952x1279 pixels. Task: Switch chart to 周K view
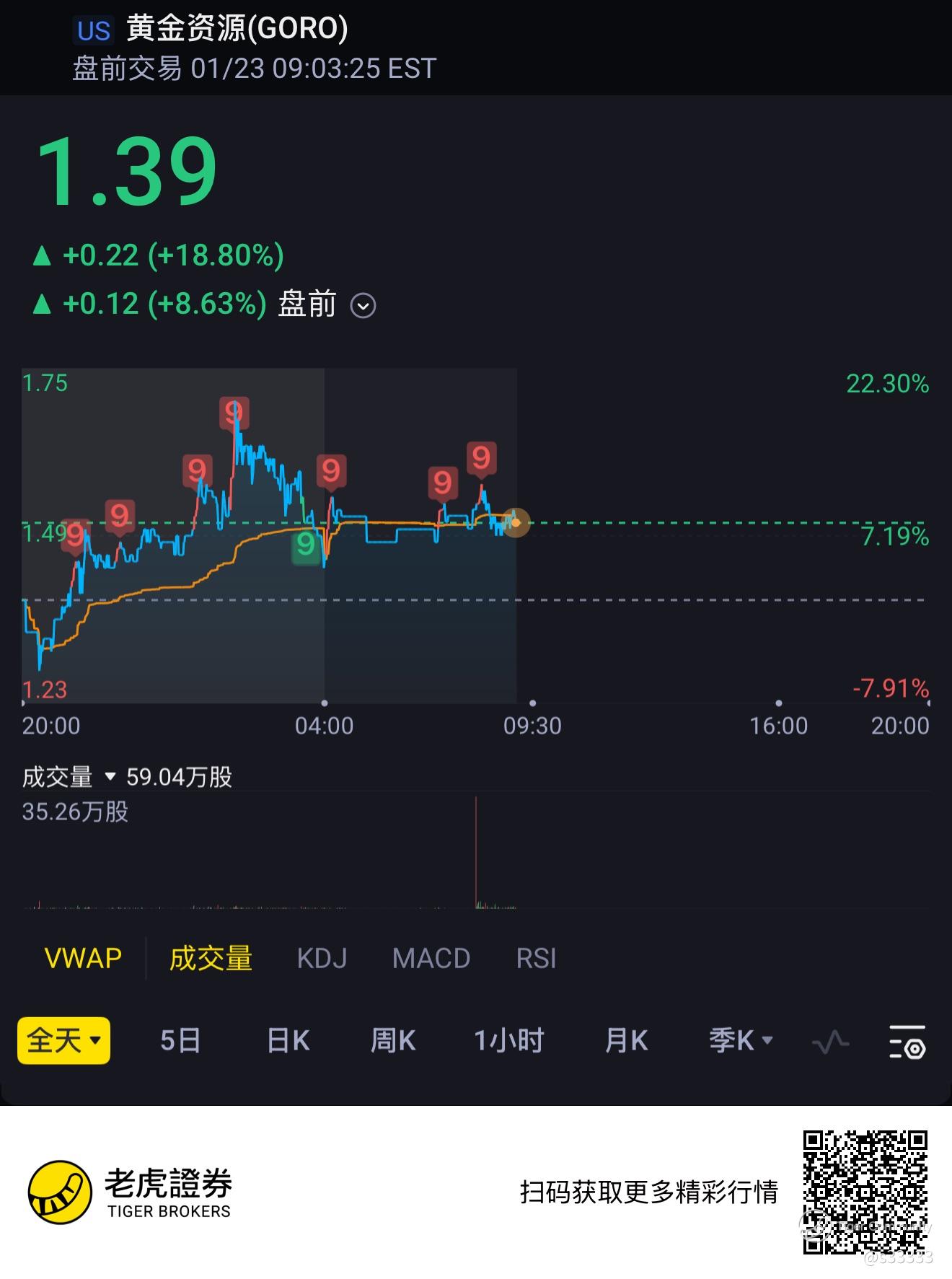pyautogui.click(x=392, y=1040)
